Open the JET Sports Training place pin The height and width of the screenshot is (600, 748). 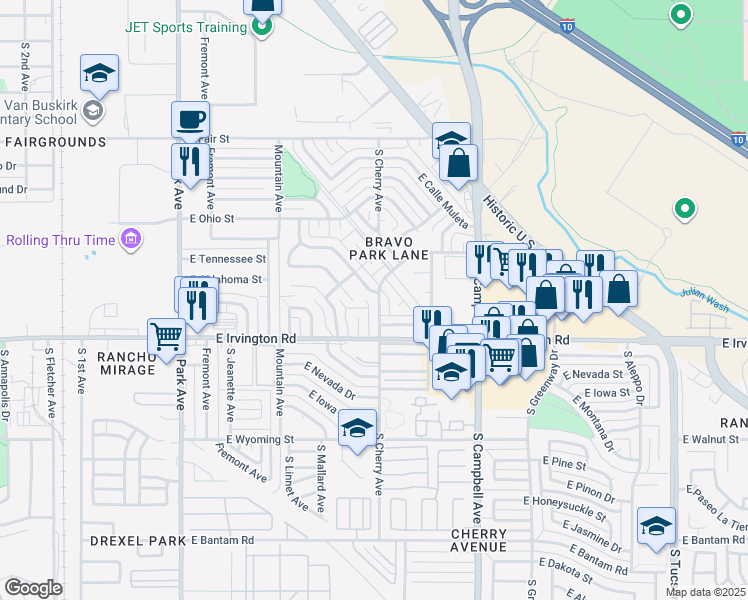coord(262,27)
